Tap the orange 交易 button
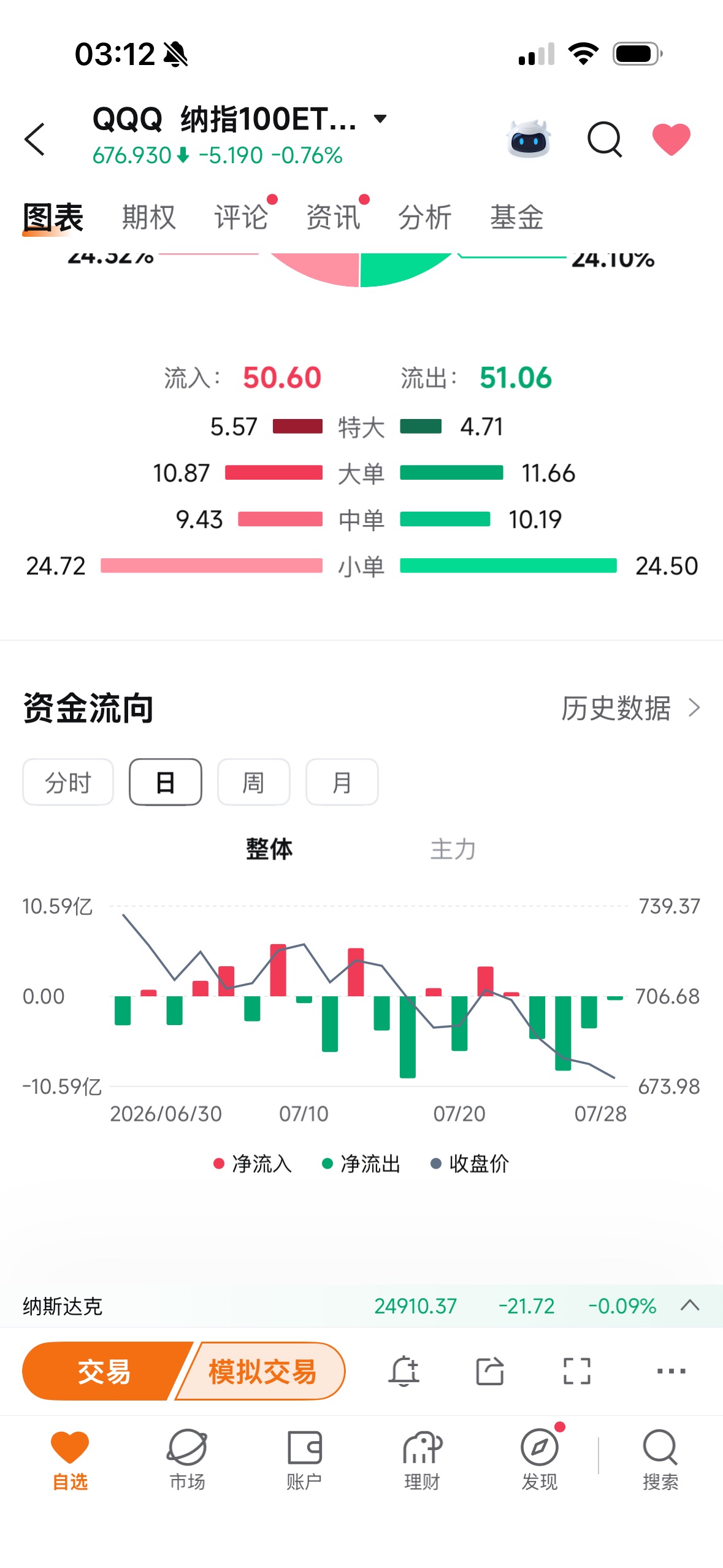This screenshot has height=1568, width=723. [x=105, y=1371]
